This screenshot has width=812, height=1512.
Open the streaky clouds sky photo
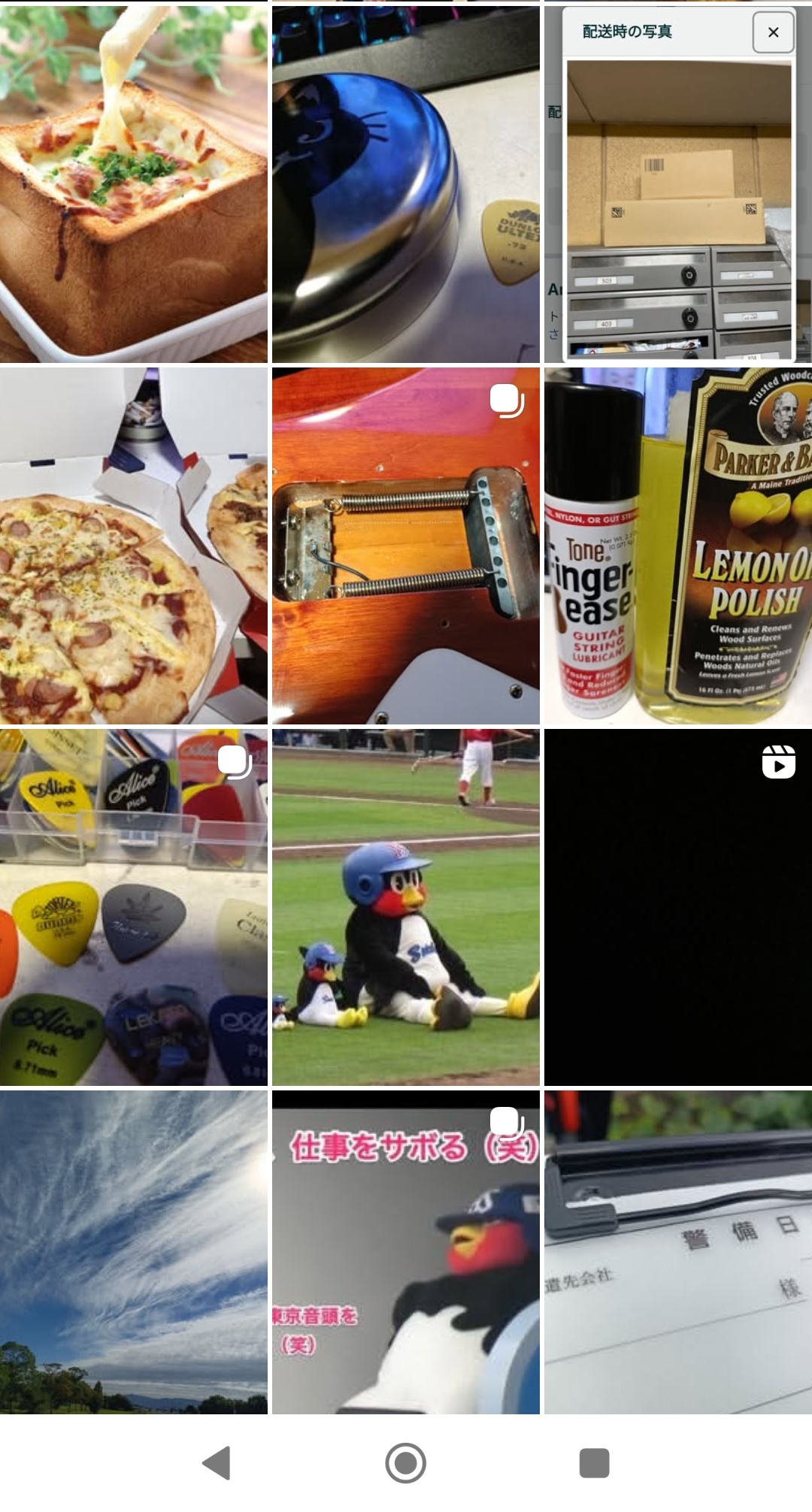click(x=134, y=1252)
